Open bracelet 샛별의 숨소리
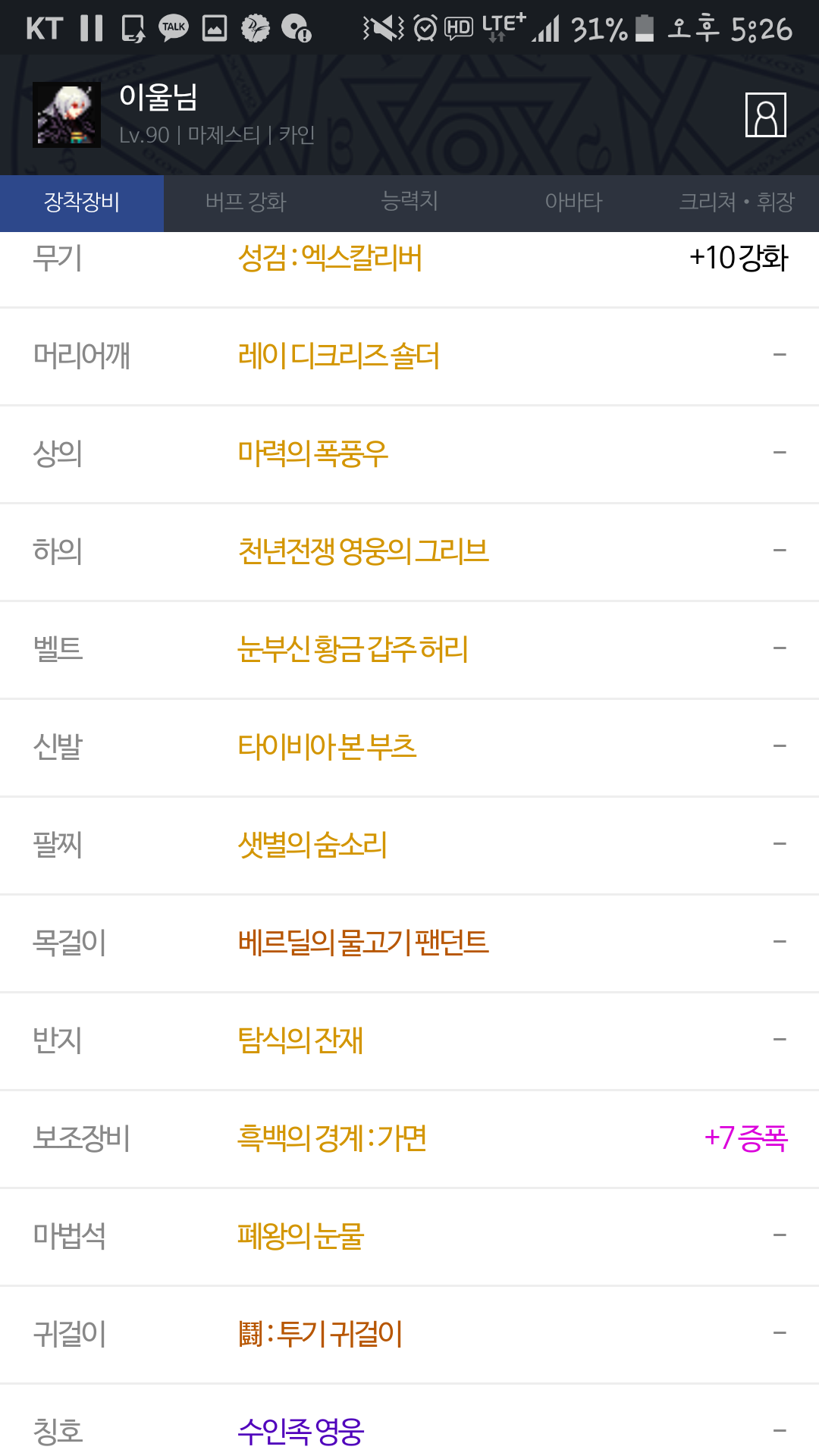Screen dimensions: 819x1456 [312, 845]
